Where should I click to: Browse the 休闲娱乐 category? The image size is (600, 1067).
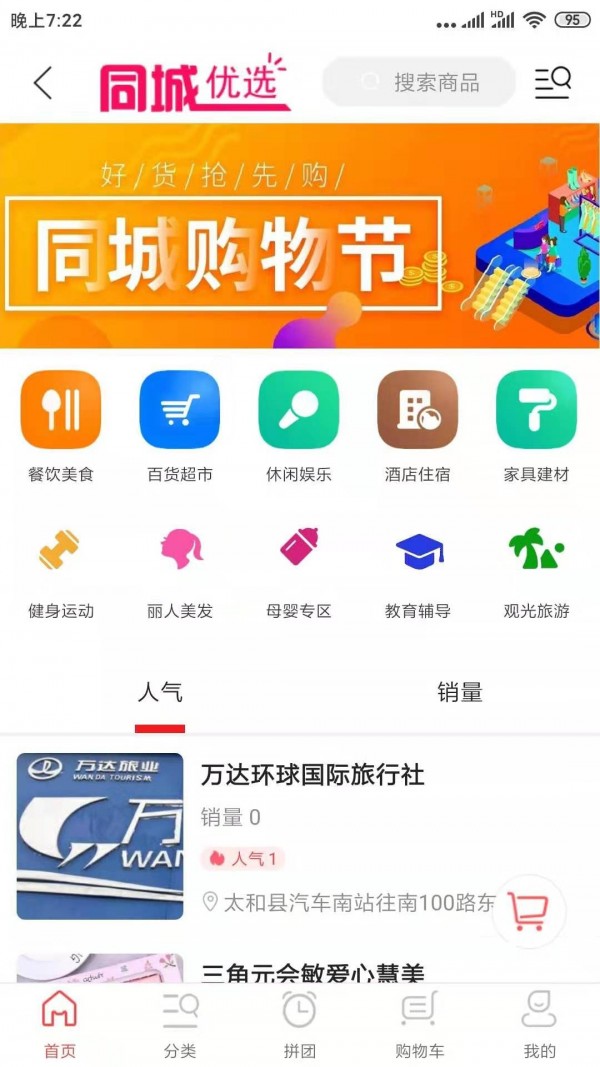tap(299, 427)
